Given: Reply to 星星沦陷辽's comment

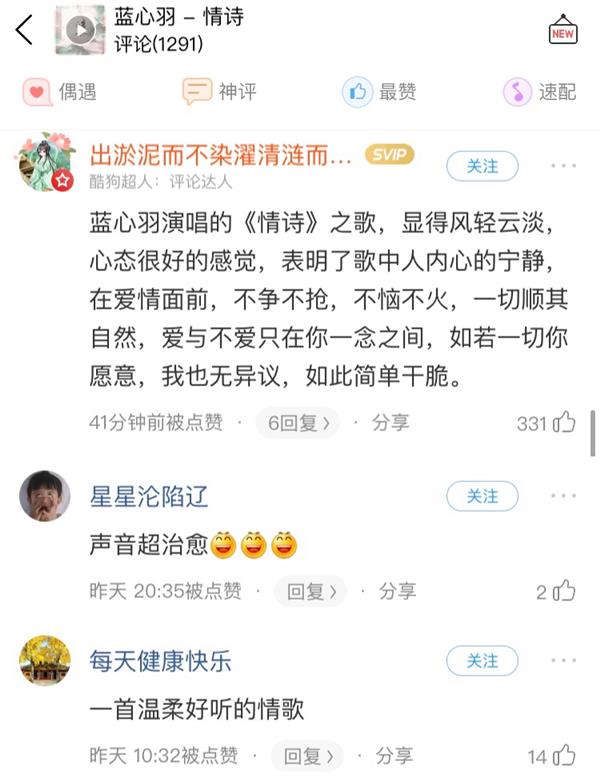Looking at the screenshot, I should click(x=311, y=591).
